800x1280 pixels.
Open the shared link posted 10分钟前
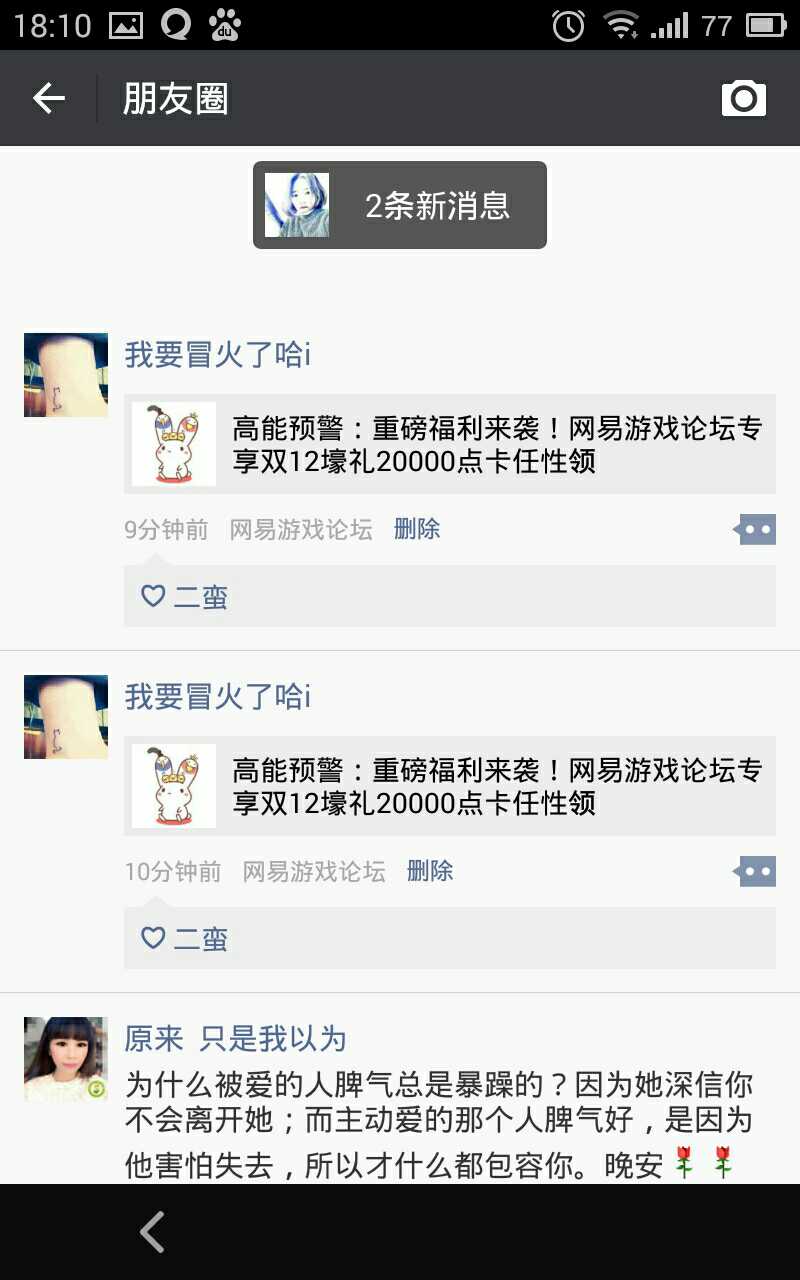[x=450, y=786]
